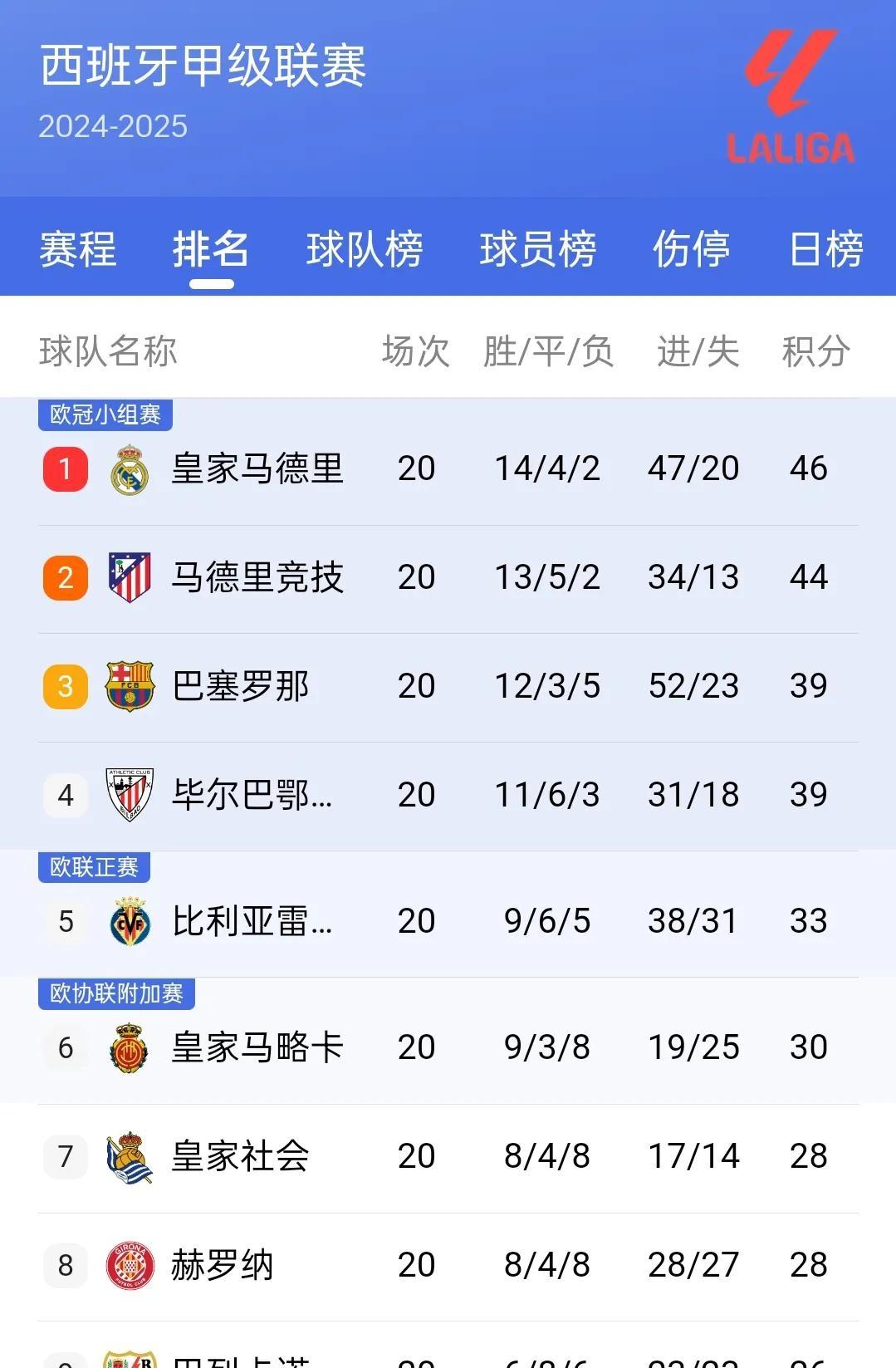Click the Atlético Madrid club crest
This screenshot has width=896, height=1368.
point(129,576)
